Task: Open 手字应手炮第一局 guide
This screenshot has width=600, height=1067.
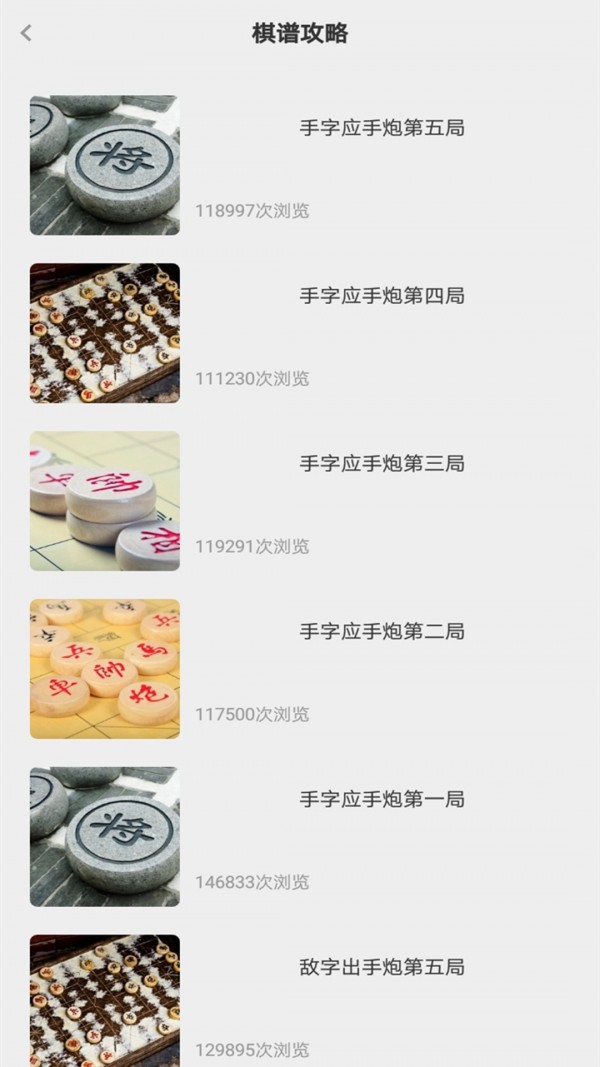Action: click(x=300, y=837)
